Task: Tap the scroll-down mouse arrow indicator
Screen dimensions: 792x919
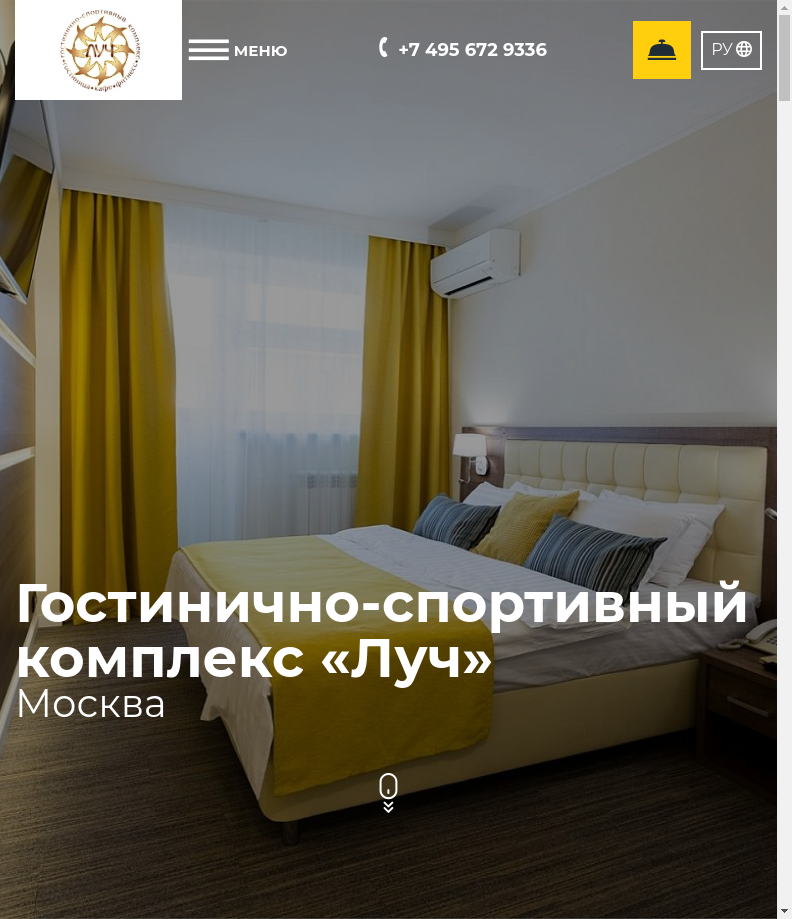Action: (x=388, y=792)
